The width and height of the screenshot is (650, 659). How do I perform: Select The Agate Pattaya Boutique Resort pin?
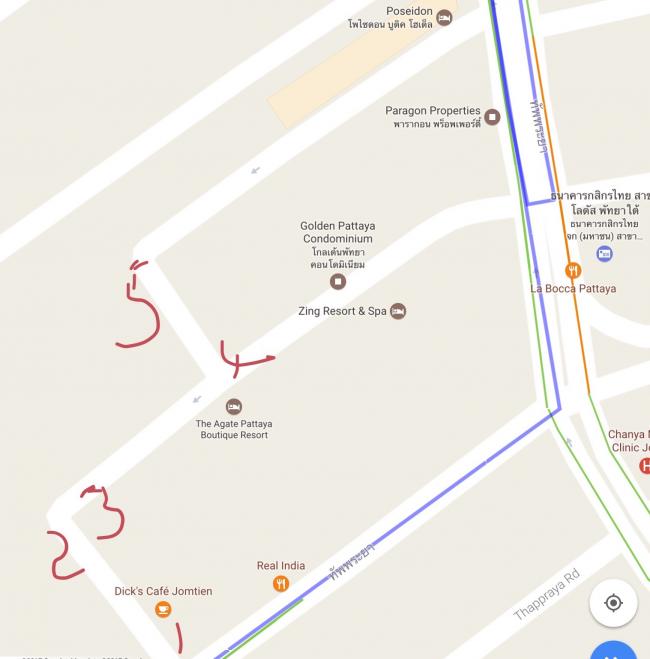tap(234, 406)
